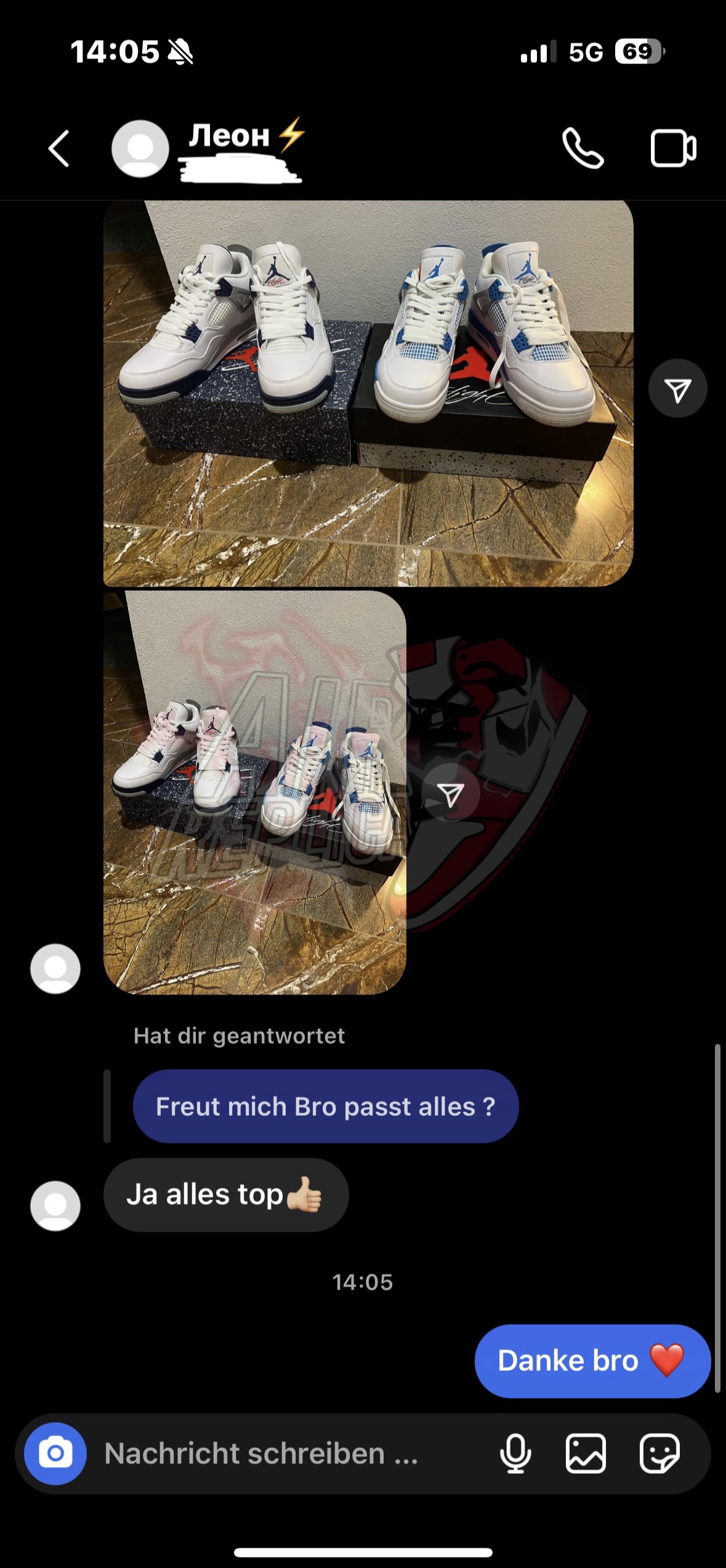726x1568 pixels.
Task: Forward the smaller sneaker photo
Action: (450, 794)
